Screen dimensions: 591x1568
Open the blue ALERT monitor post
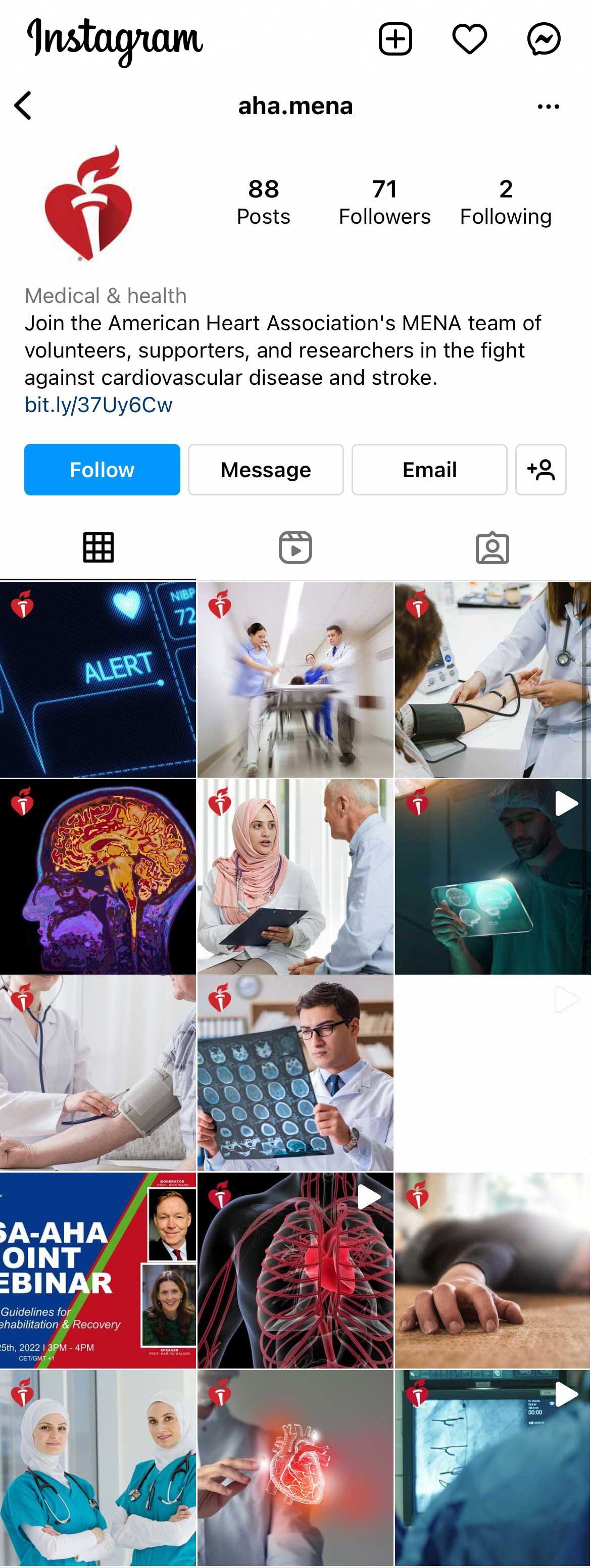tap(98, 679)
